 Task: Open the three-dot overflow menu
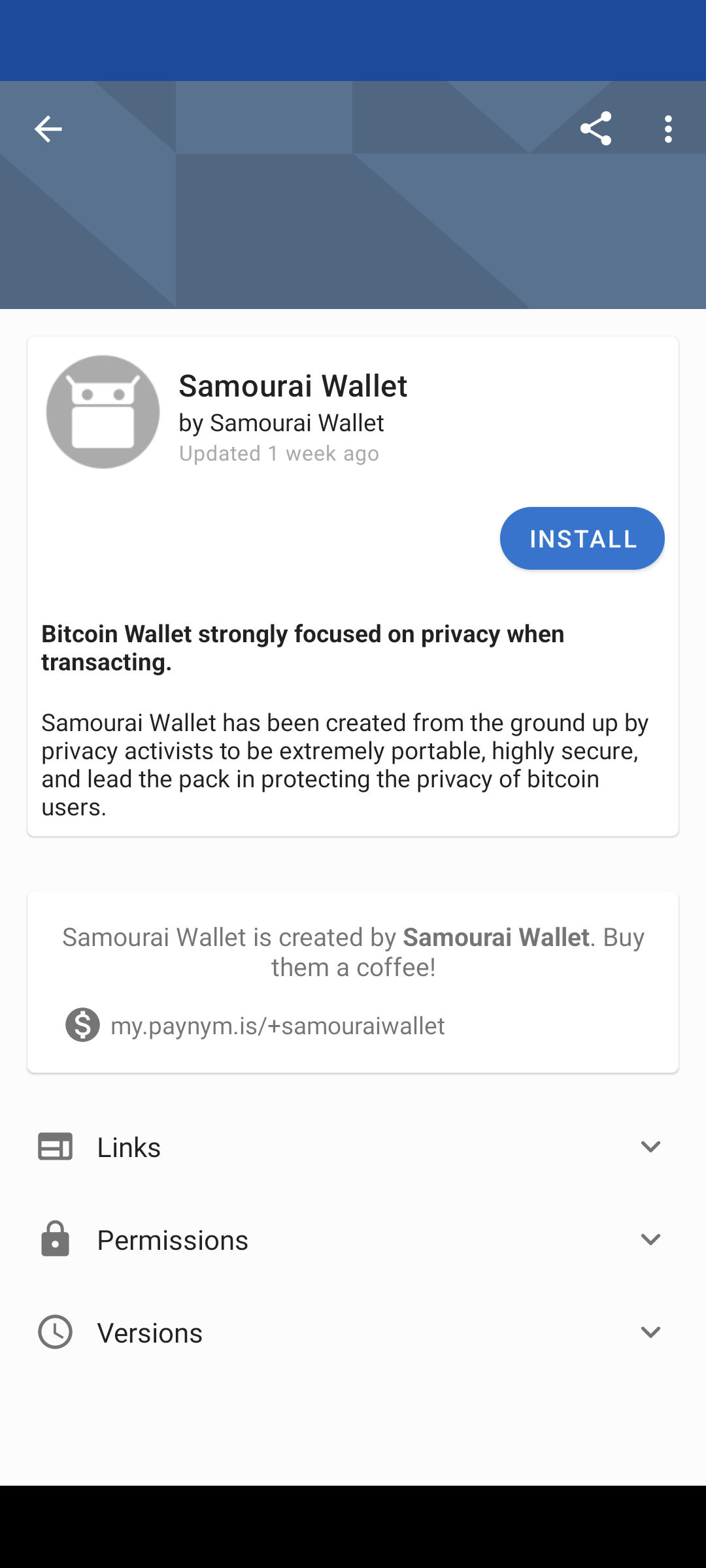coord(668,129)
